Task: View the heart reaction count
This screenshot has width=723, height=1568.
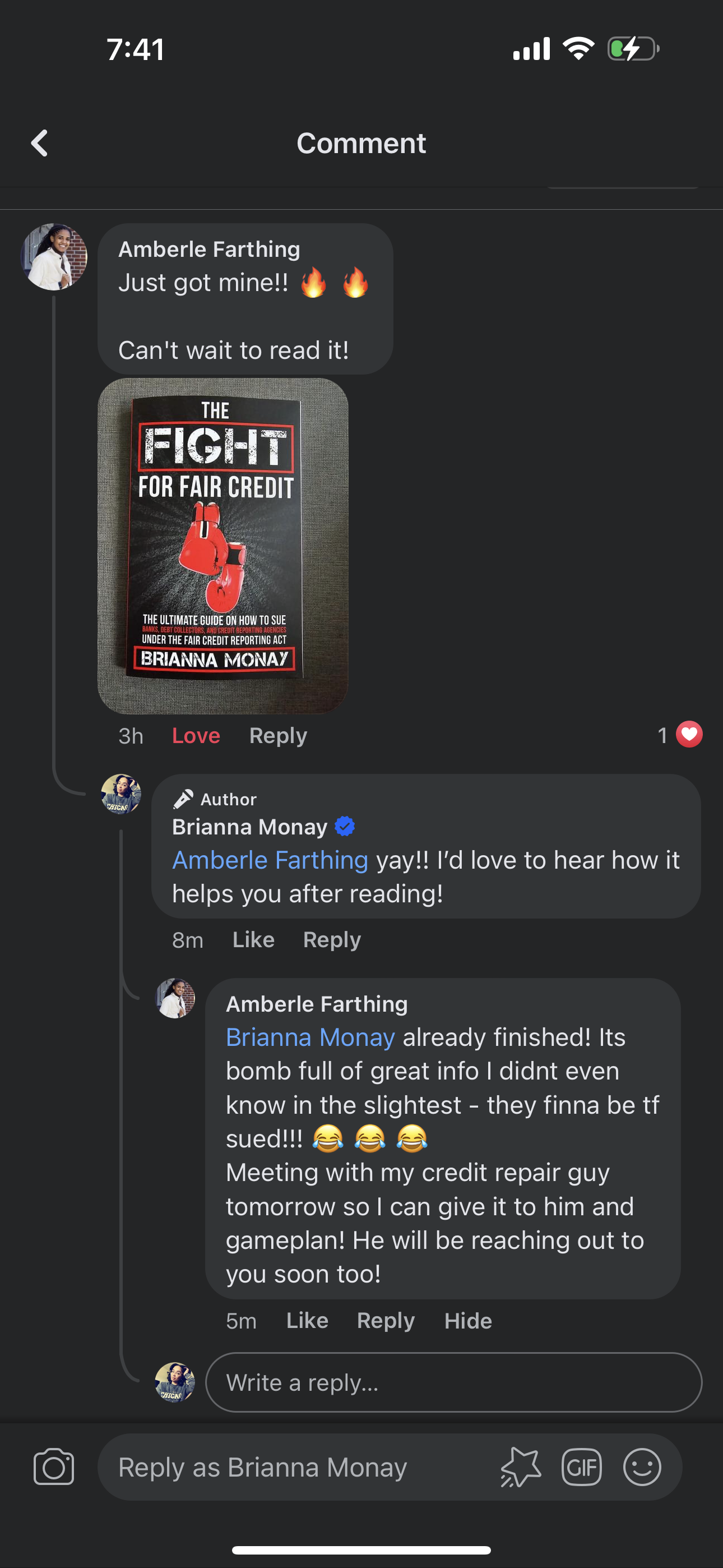Action: pos(679,735)
